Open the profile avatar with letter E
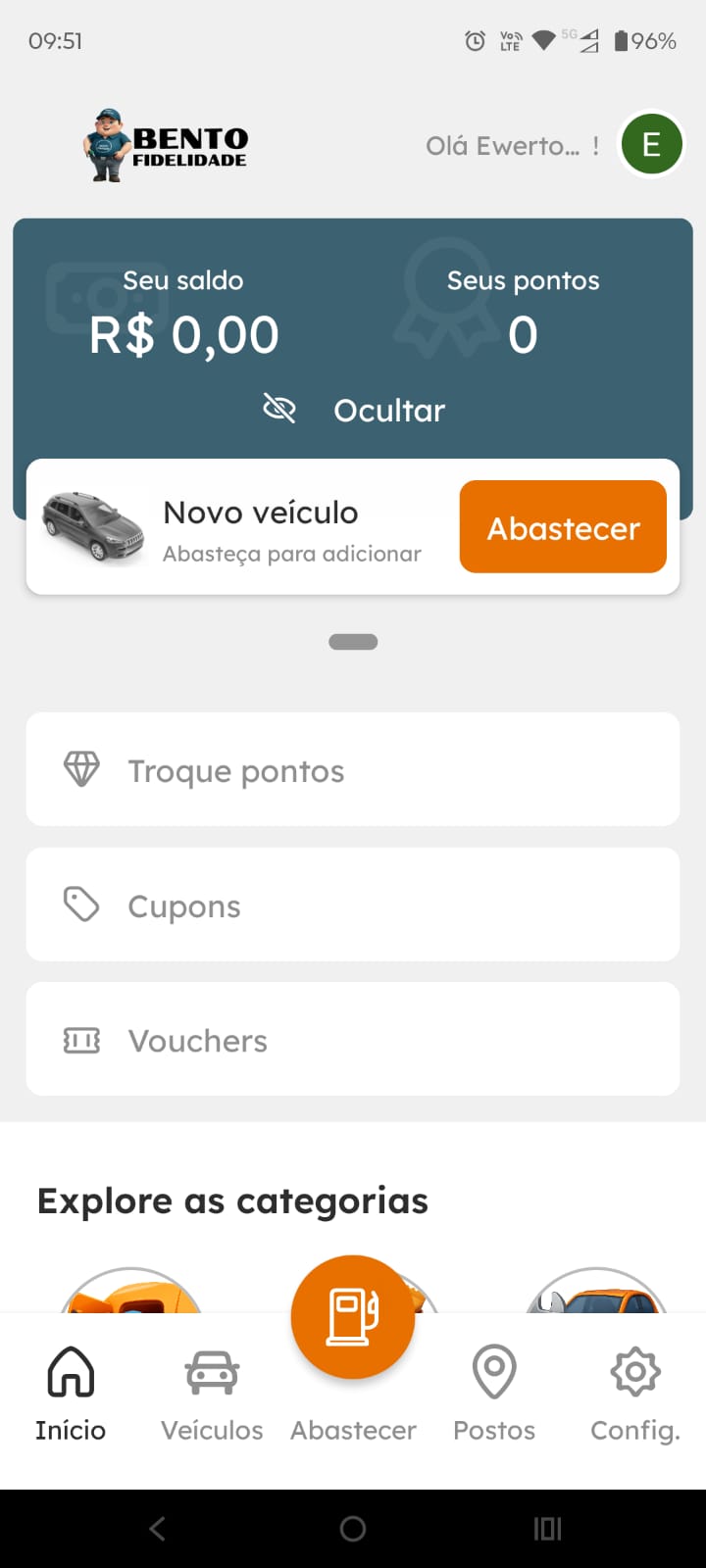The width and height of the screenshot is (706, 1568). [650, 143]
